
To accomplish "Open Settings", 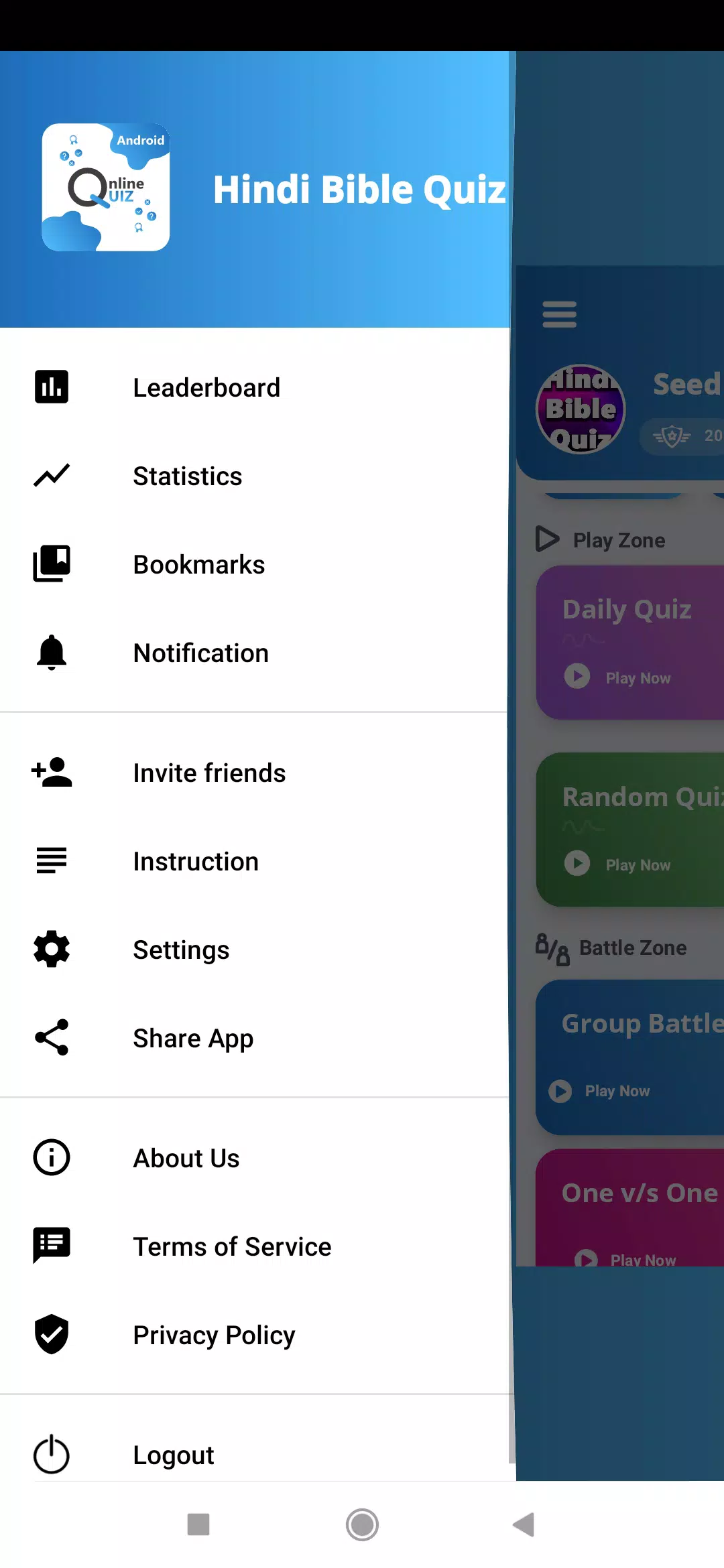I will click(x=181, y=950).
